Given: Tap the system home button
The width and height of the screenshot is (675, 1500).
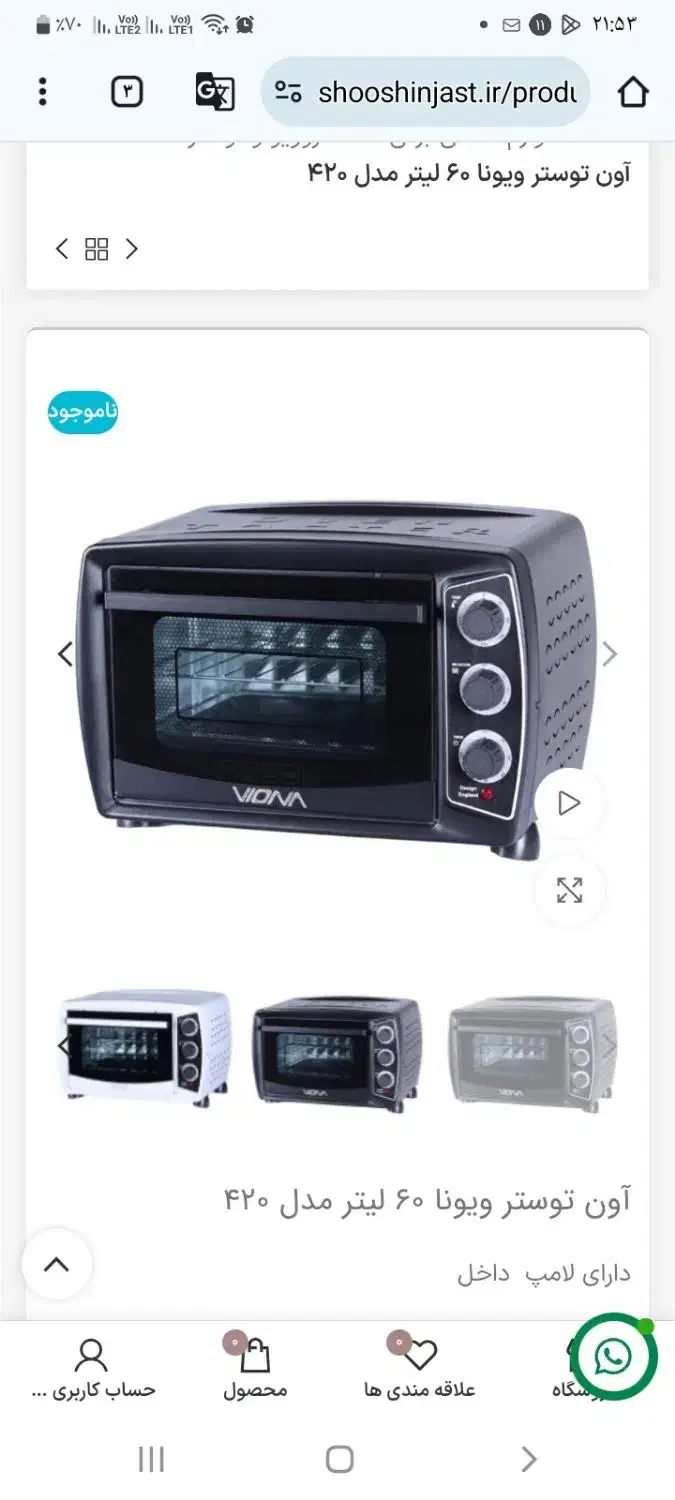Looking at the screenshot, I should pyautogui.click(x=340, y=1459).
